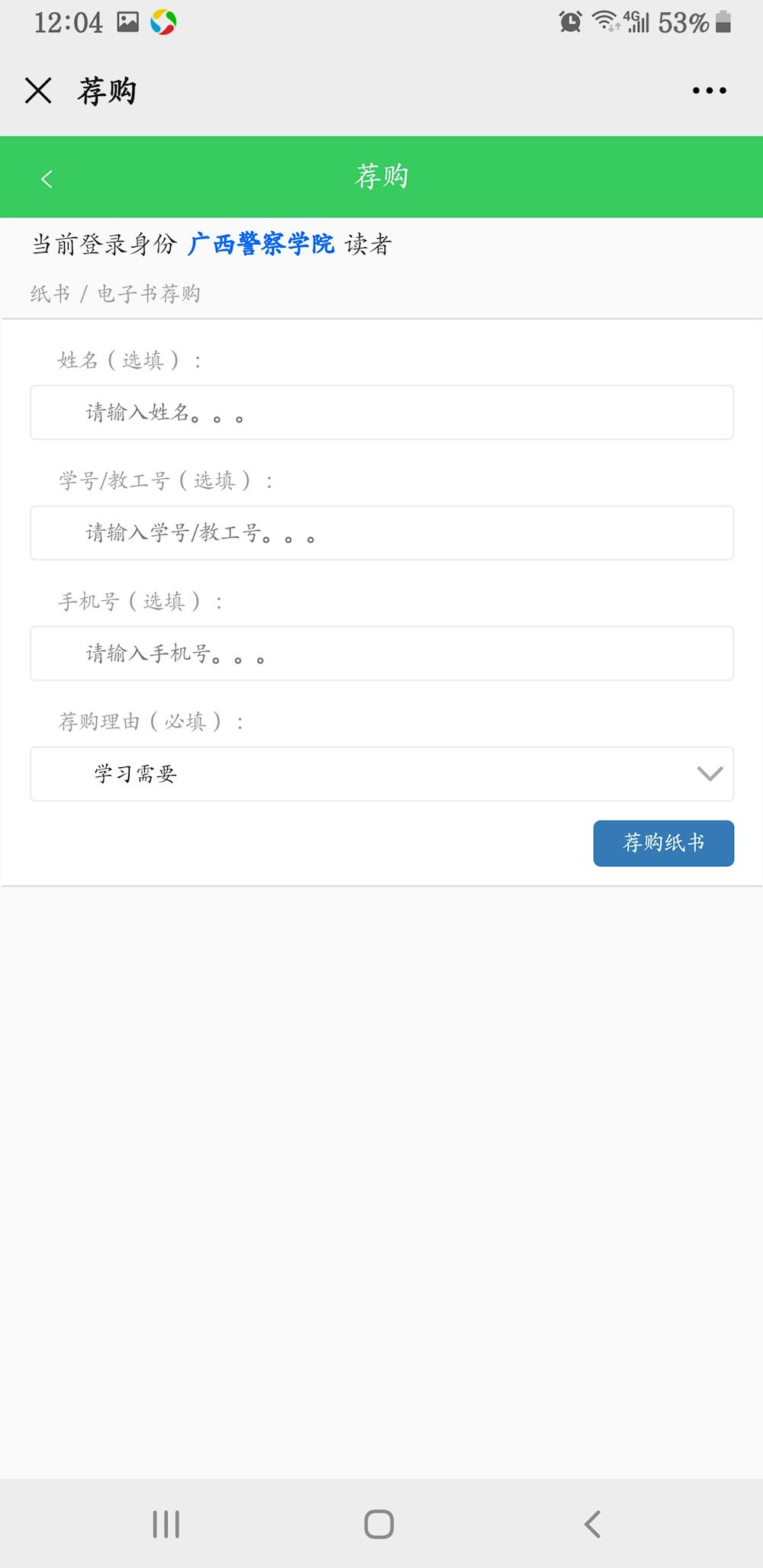The image size is (763, 1568).
Task: Focus the 手机号 input field
Action: point(381,654)
